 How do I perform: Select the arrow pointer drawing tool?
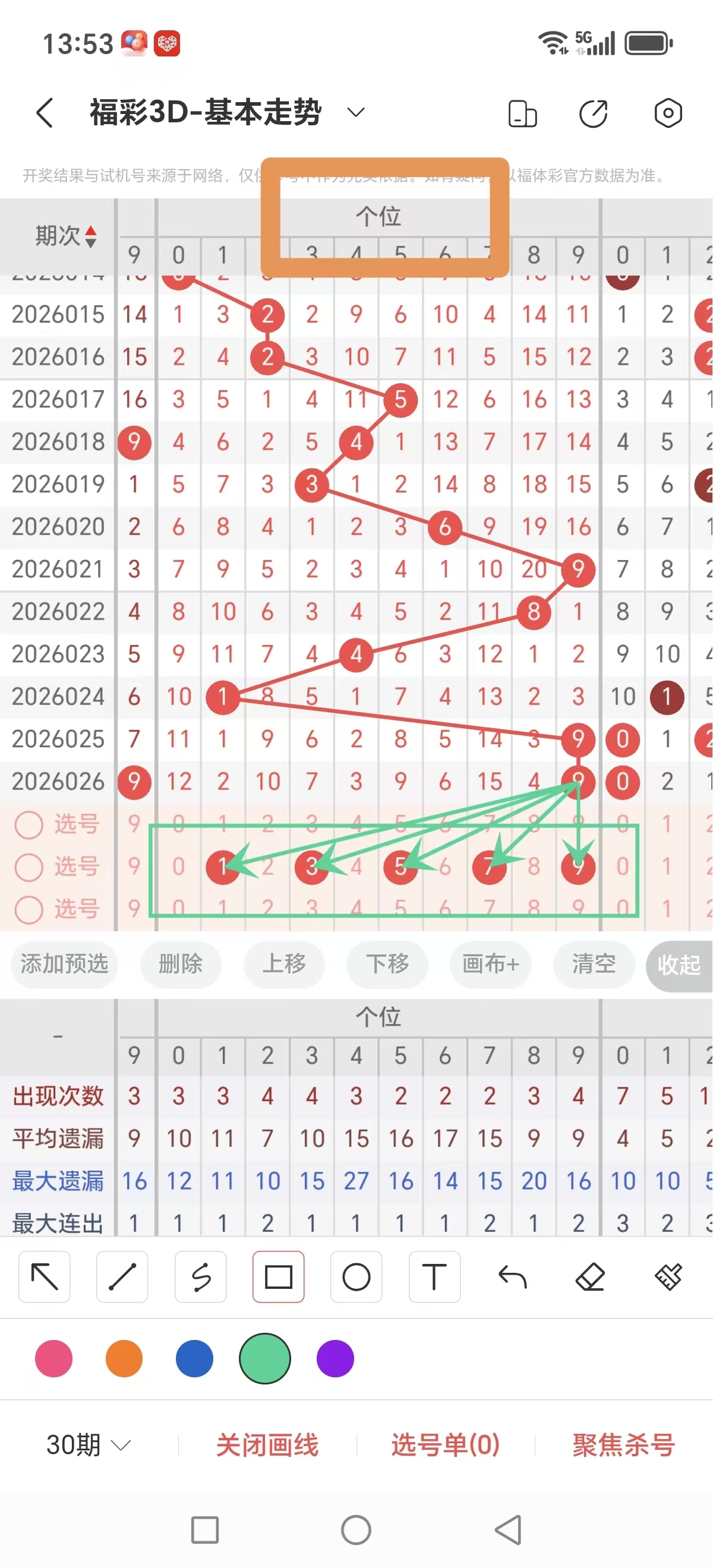[x=43, y=1277]
